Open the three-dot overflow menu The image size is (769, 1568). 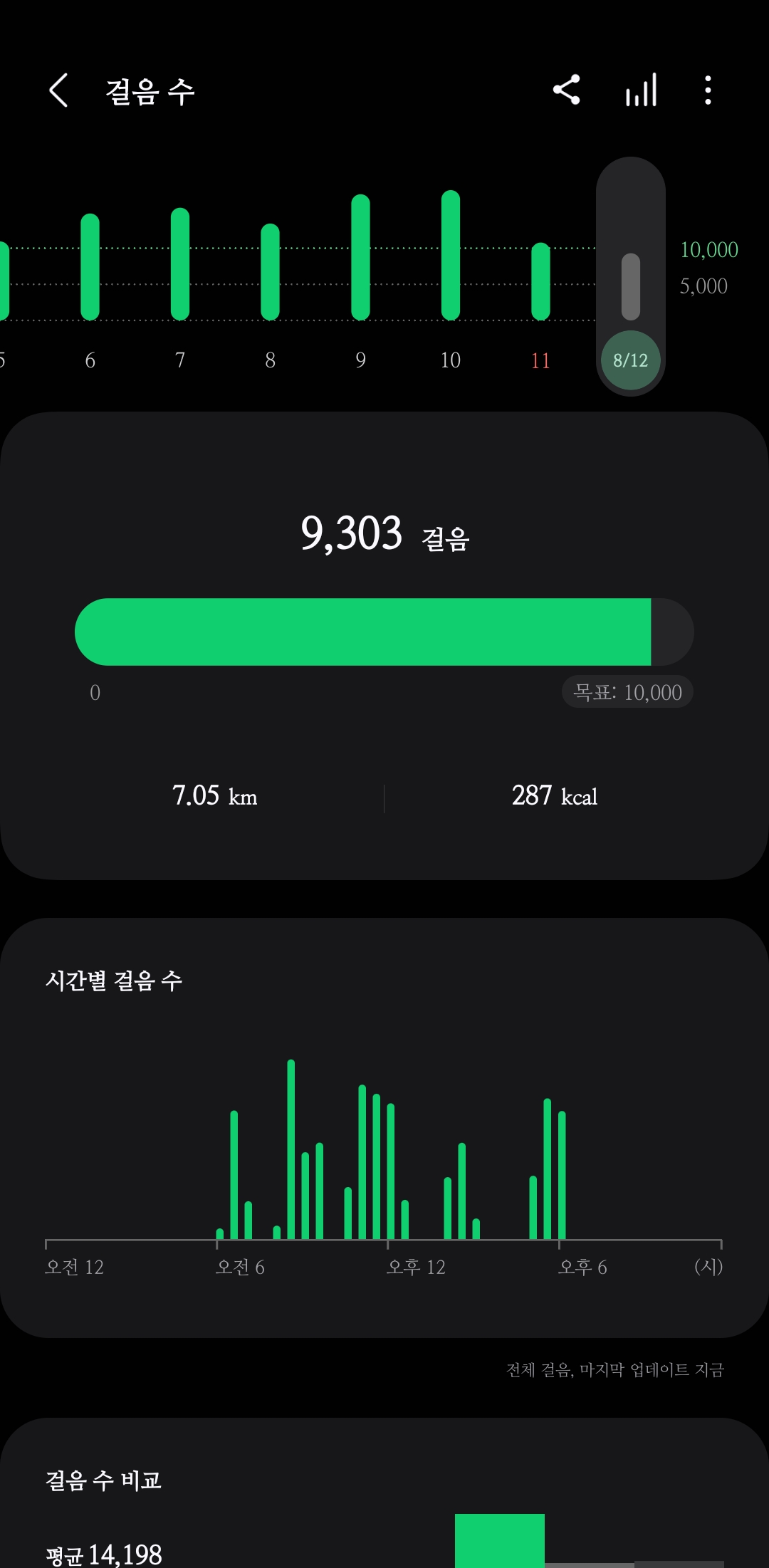point(708,90)
